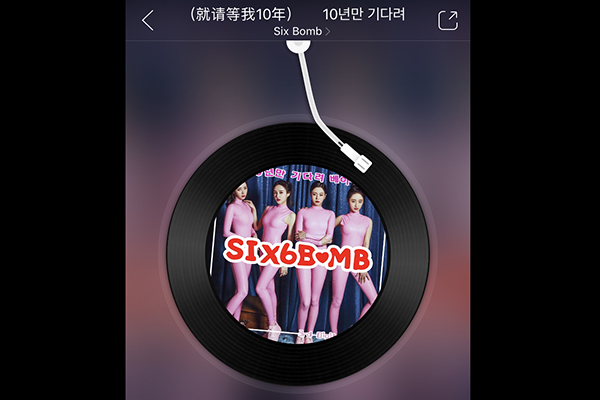Open the Six Bomb artist page
Image resolution: width=600 pixels, height=400 pixels.
coord(301,32)
